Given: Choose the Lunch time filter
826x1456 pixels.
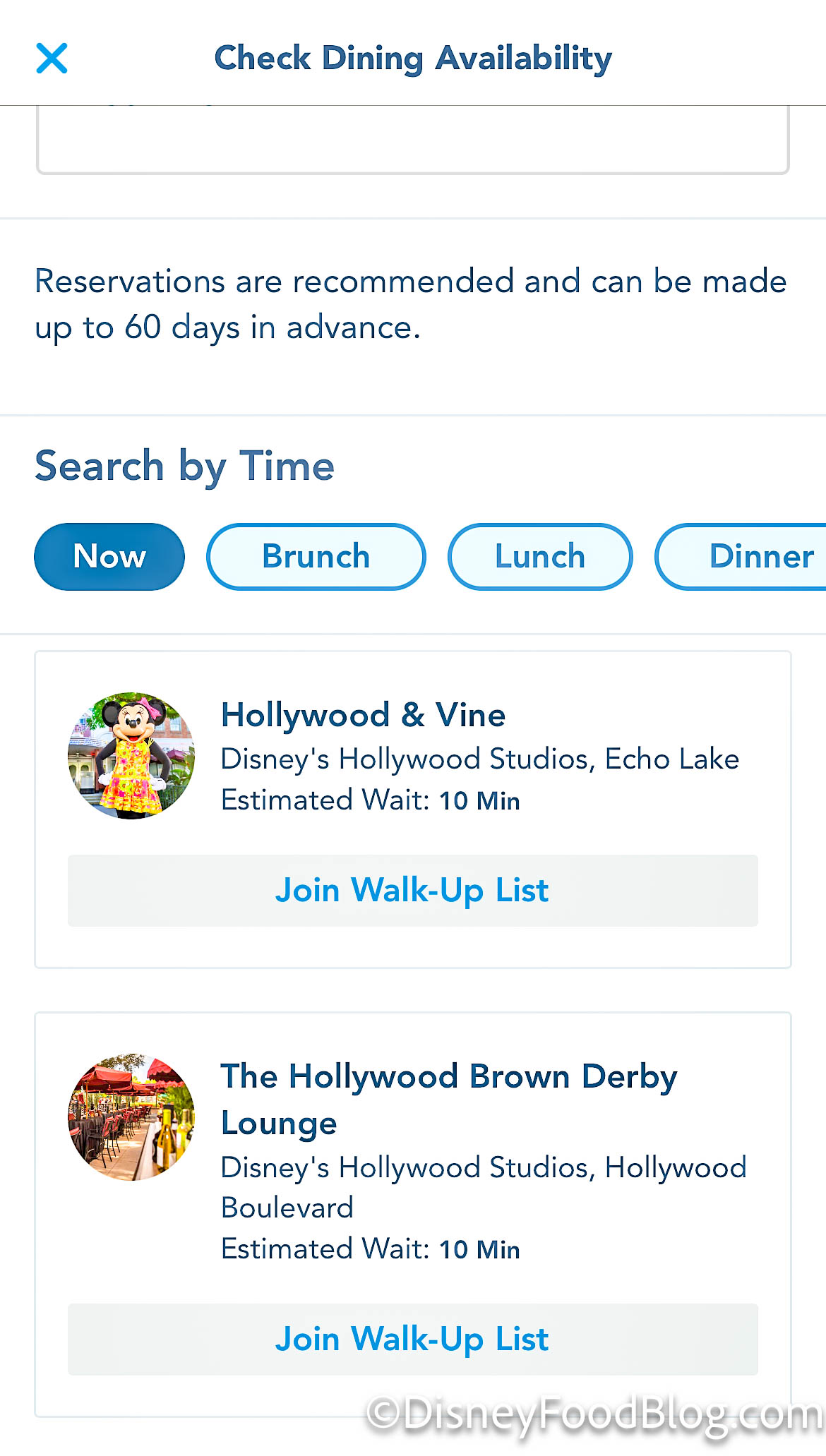Looking at the screenshot, I should click(x=540, y=557).
